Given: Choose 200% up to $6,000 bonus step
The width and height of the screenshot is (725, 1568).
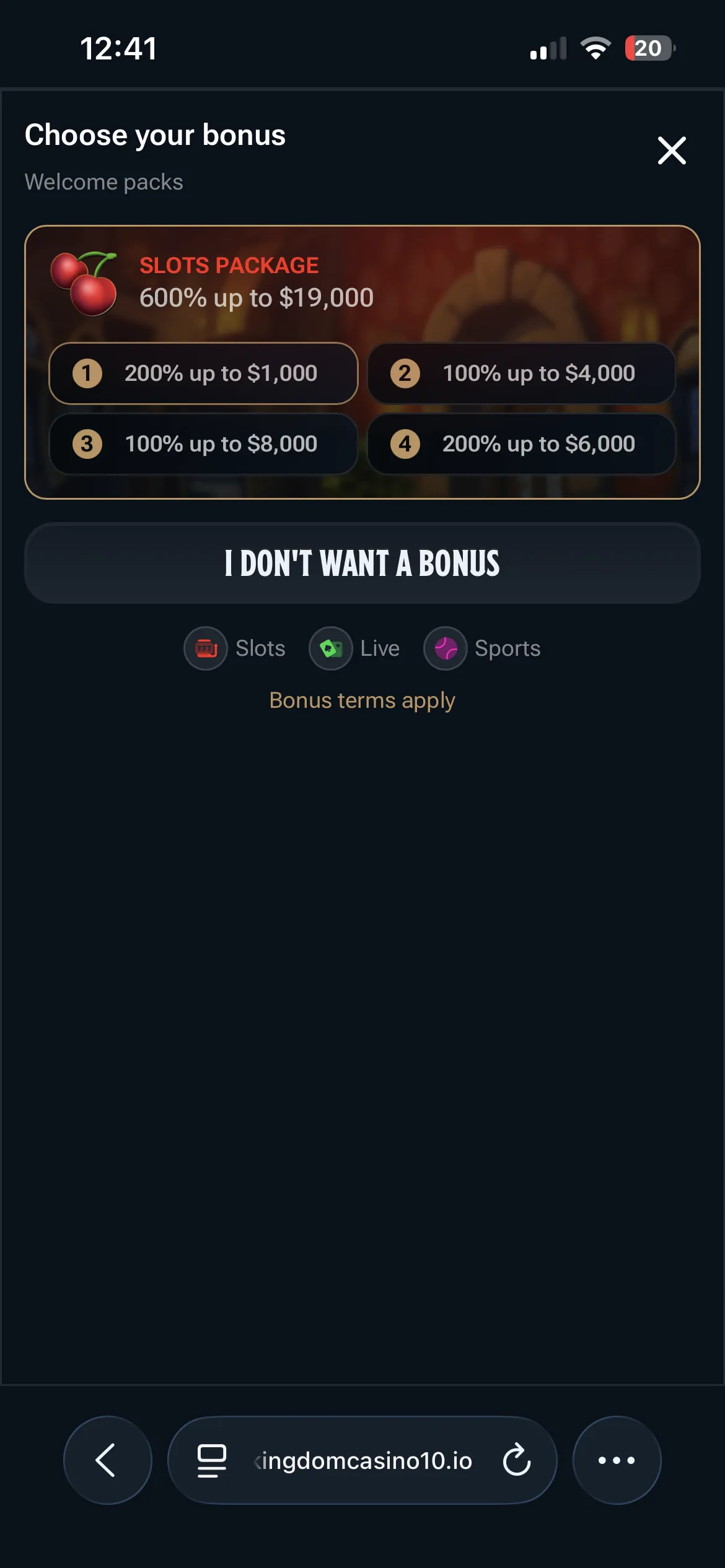Looking at the screenshot, I should 521,444.
